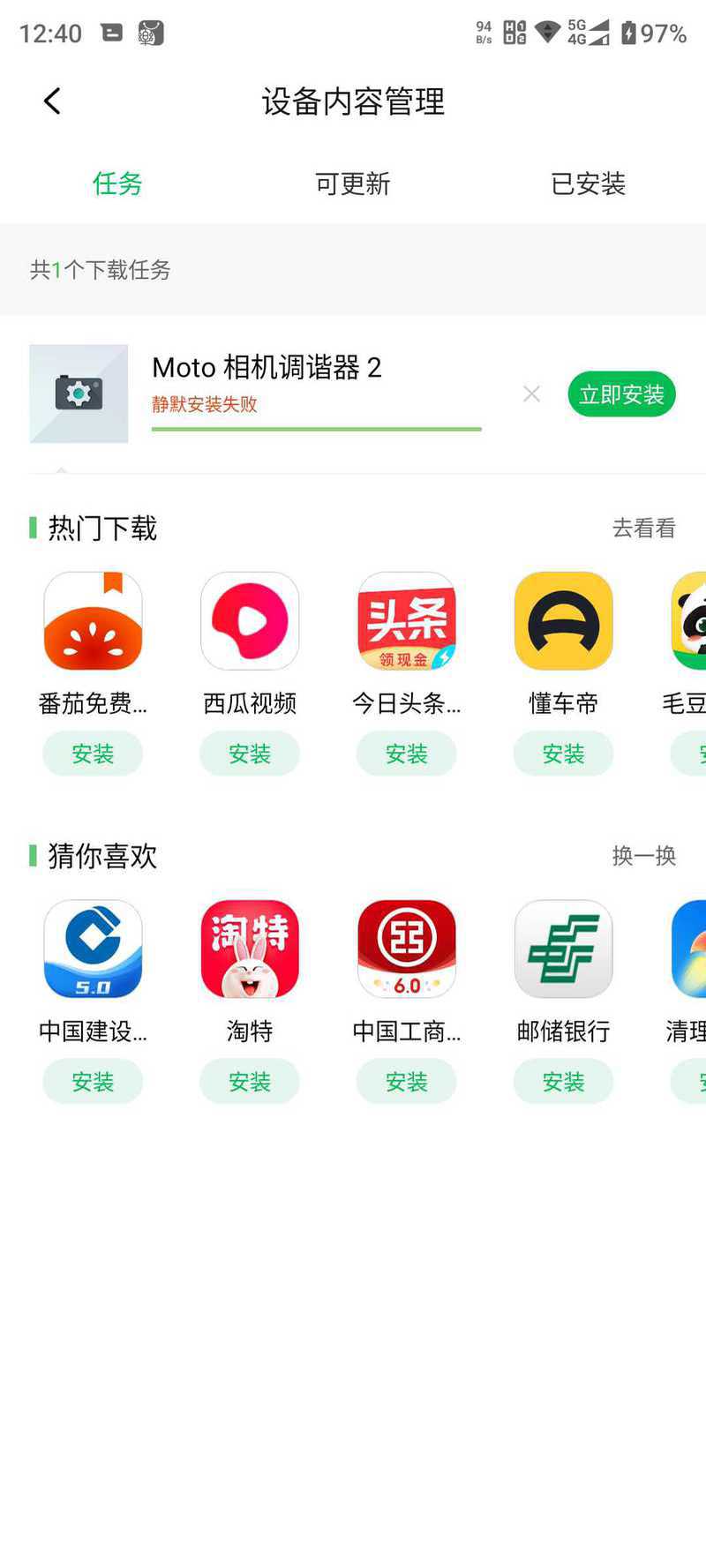The image size is (706, 1568).
Task: Install 淘特 app
Action: pyautogui.click(x=250, y=1081)
